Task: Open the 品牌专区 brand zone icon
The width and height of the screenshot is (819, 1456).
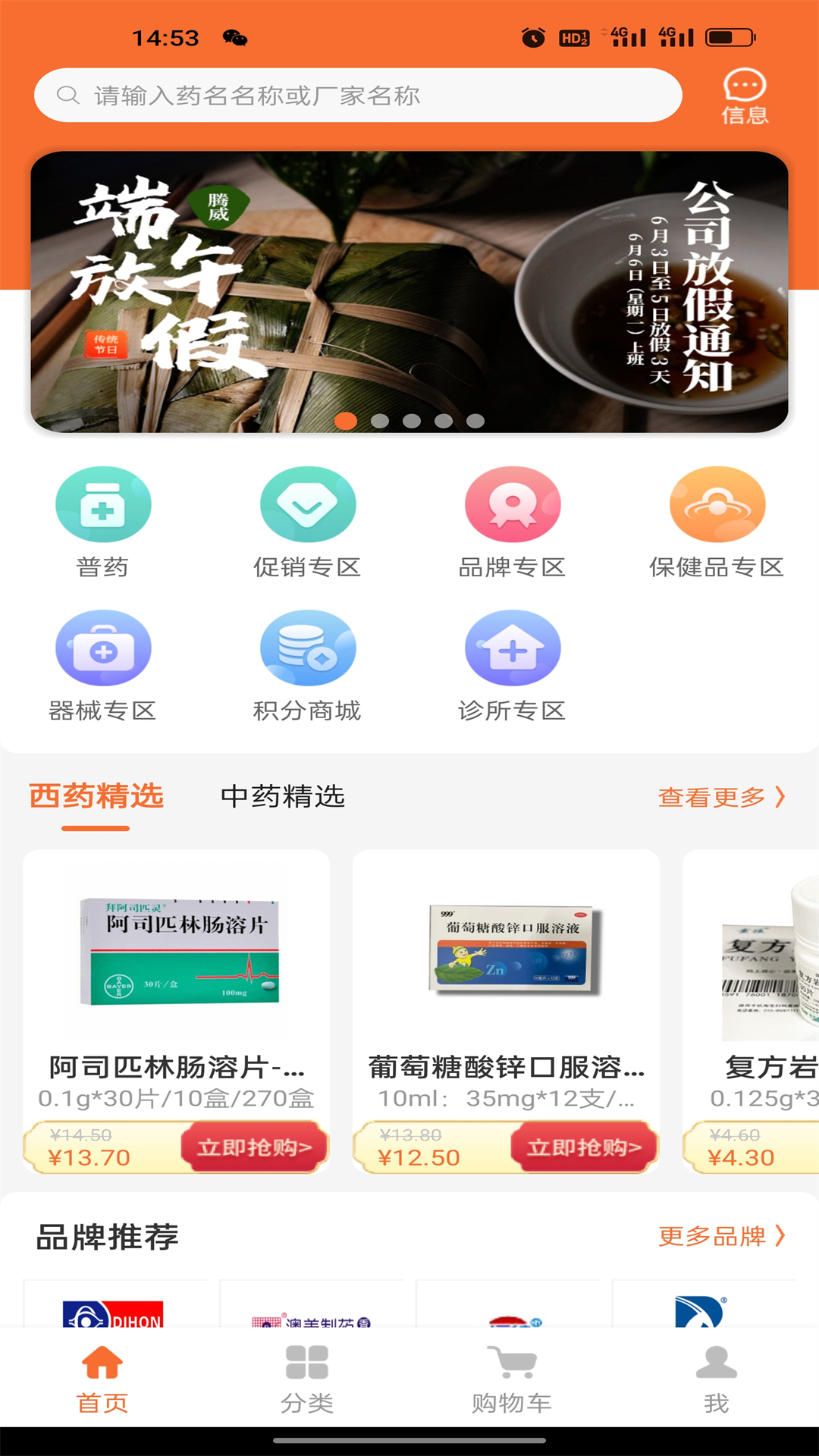Action: click(x=512, y=504)
